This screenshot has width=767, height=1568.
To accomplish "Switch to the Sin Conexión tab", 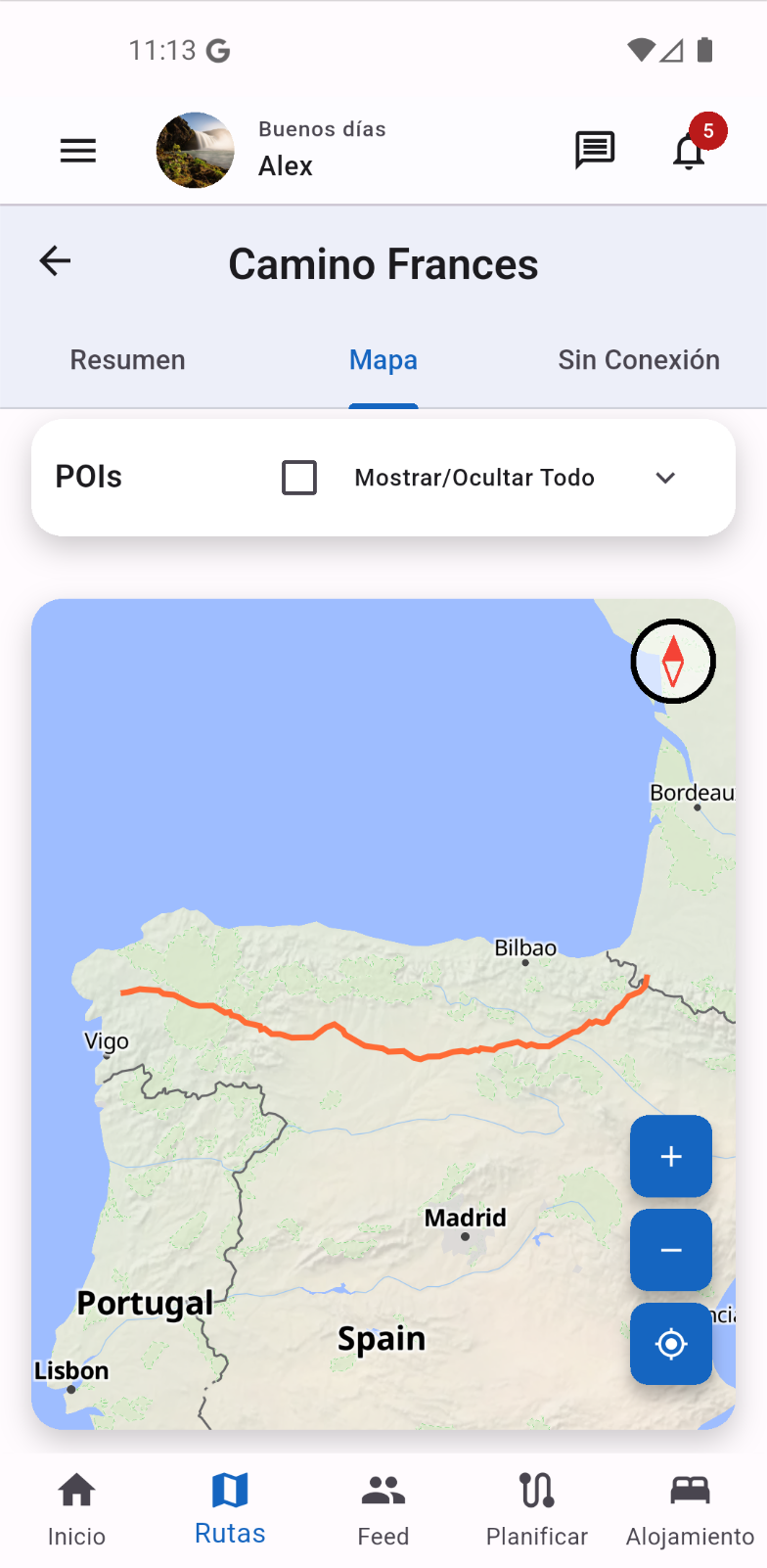I will pos(639,360).
